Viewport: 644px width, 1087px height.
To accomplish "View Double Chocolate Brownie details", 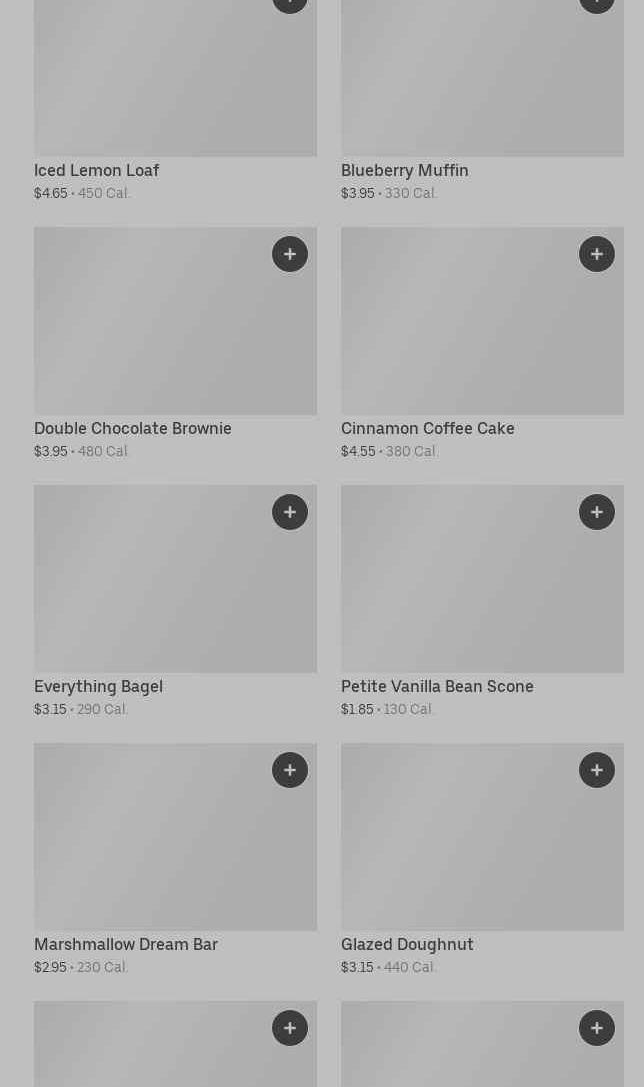I will coord(175,343).
